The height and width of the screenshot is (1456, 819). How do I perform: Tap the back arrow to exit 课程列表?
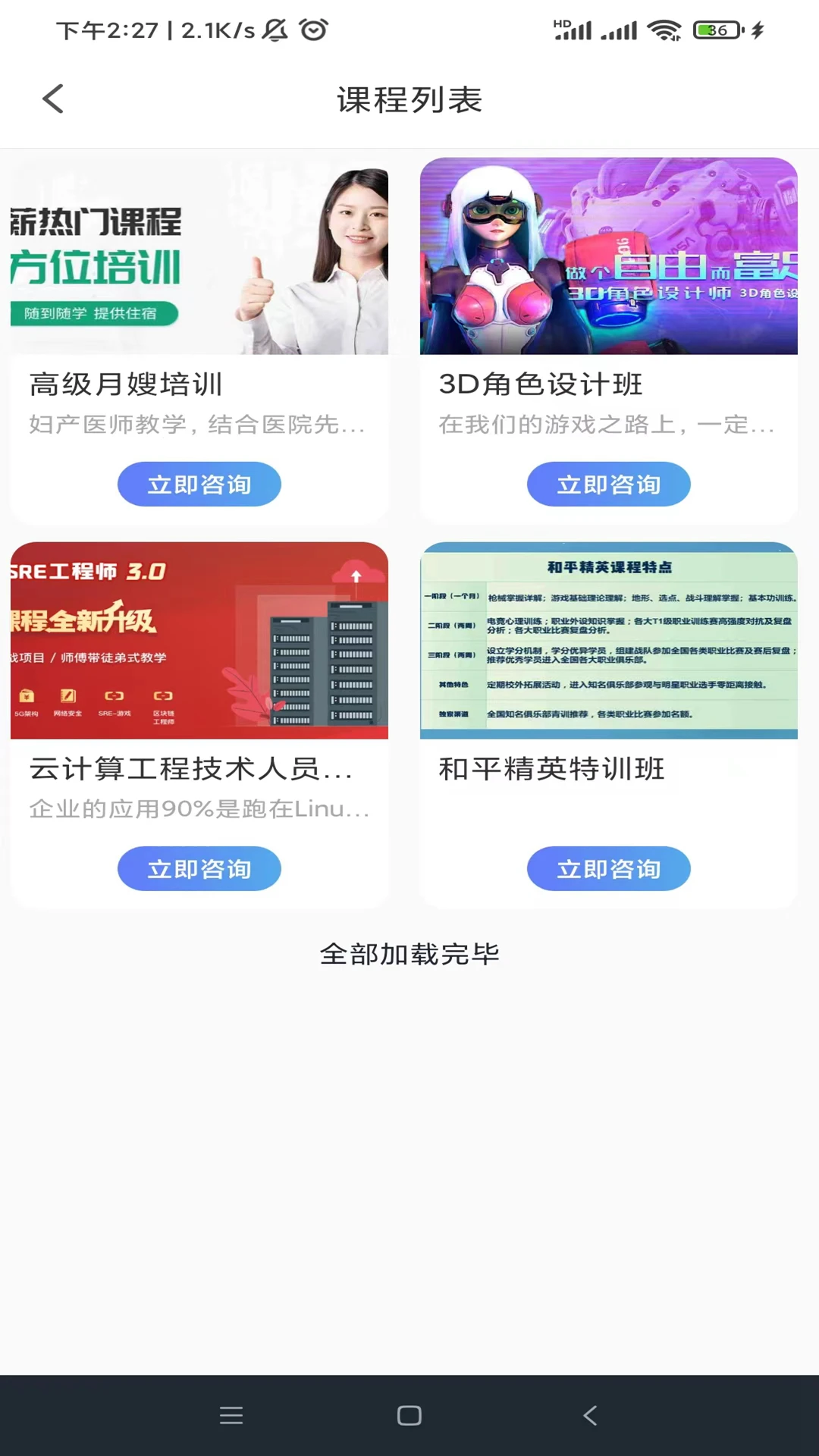[x=52, y=99]
